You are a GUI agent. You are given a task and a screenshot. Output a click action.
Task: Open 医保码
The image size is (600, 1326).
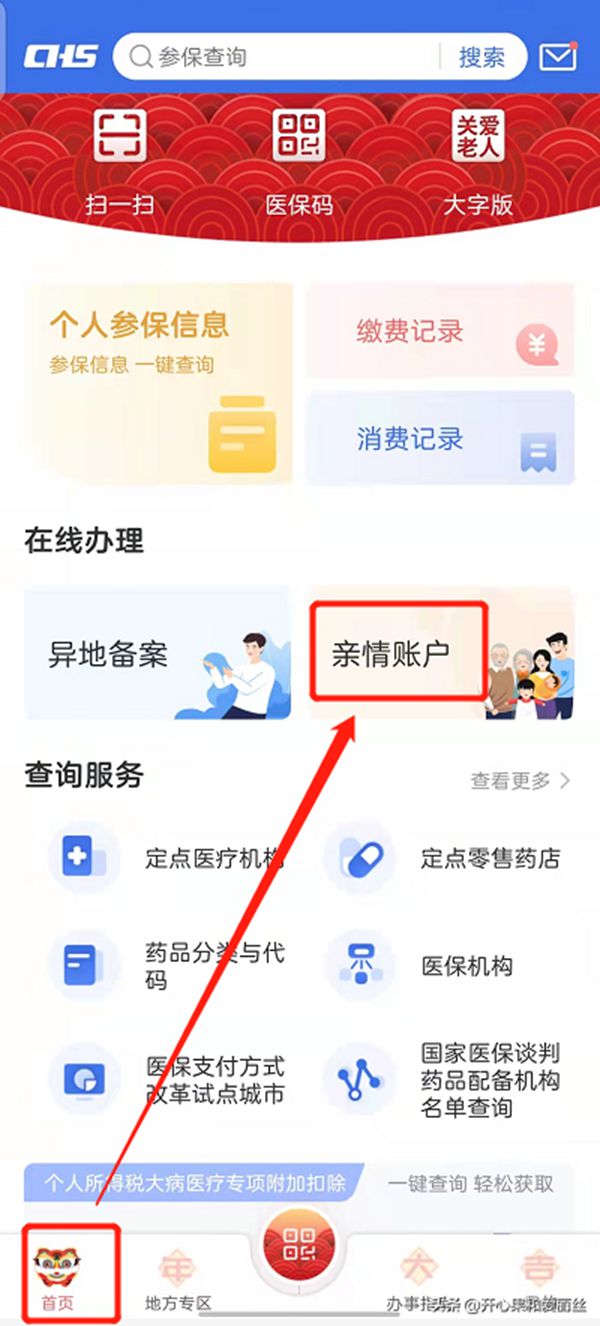pos(298,160)
